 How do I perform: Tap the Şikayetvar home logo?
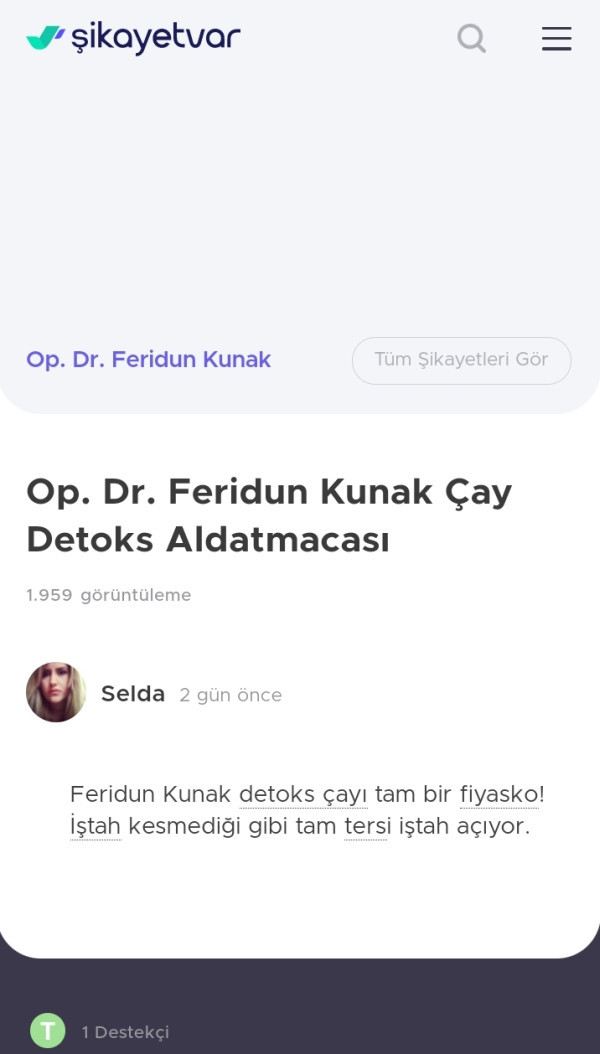tap(133, 38)
